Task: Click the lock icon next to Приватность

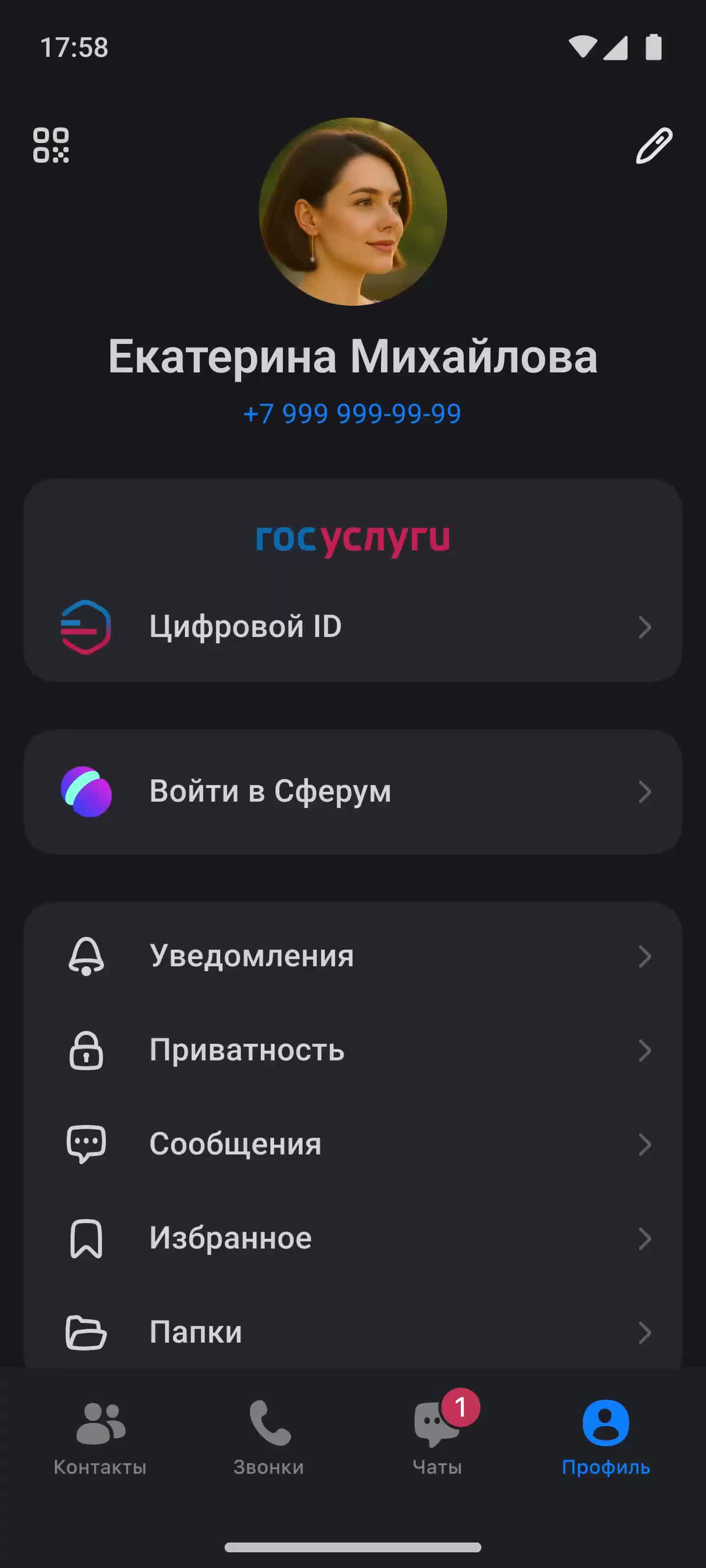Action: point(87,1050)
